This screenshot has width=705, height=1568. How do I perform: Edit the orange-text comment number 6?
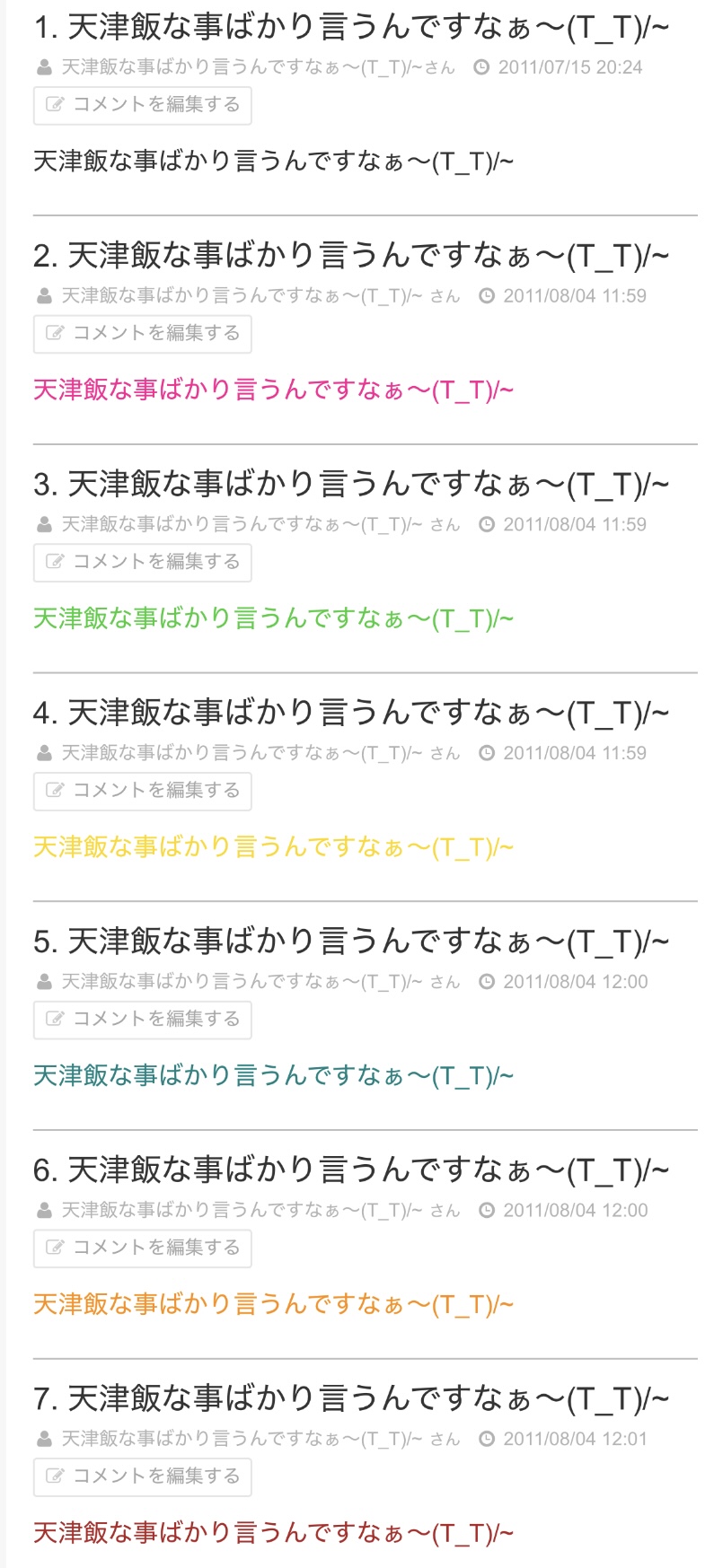[143, 1248]
